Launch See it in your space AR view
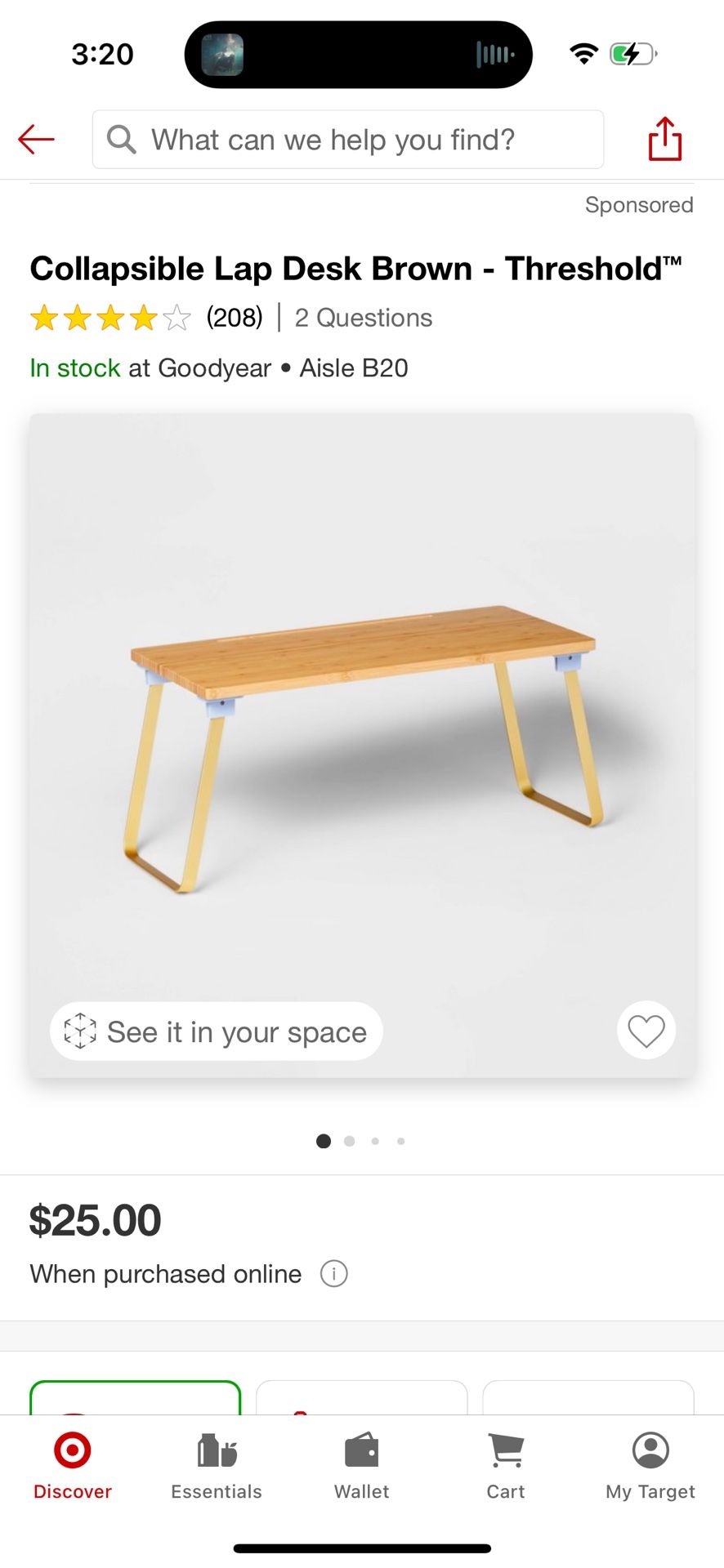 tap(215, 1031)
